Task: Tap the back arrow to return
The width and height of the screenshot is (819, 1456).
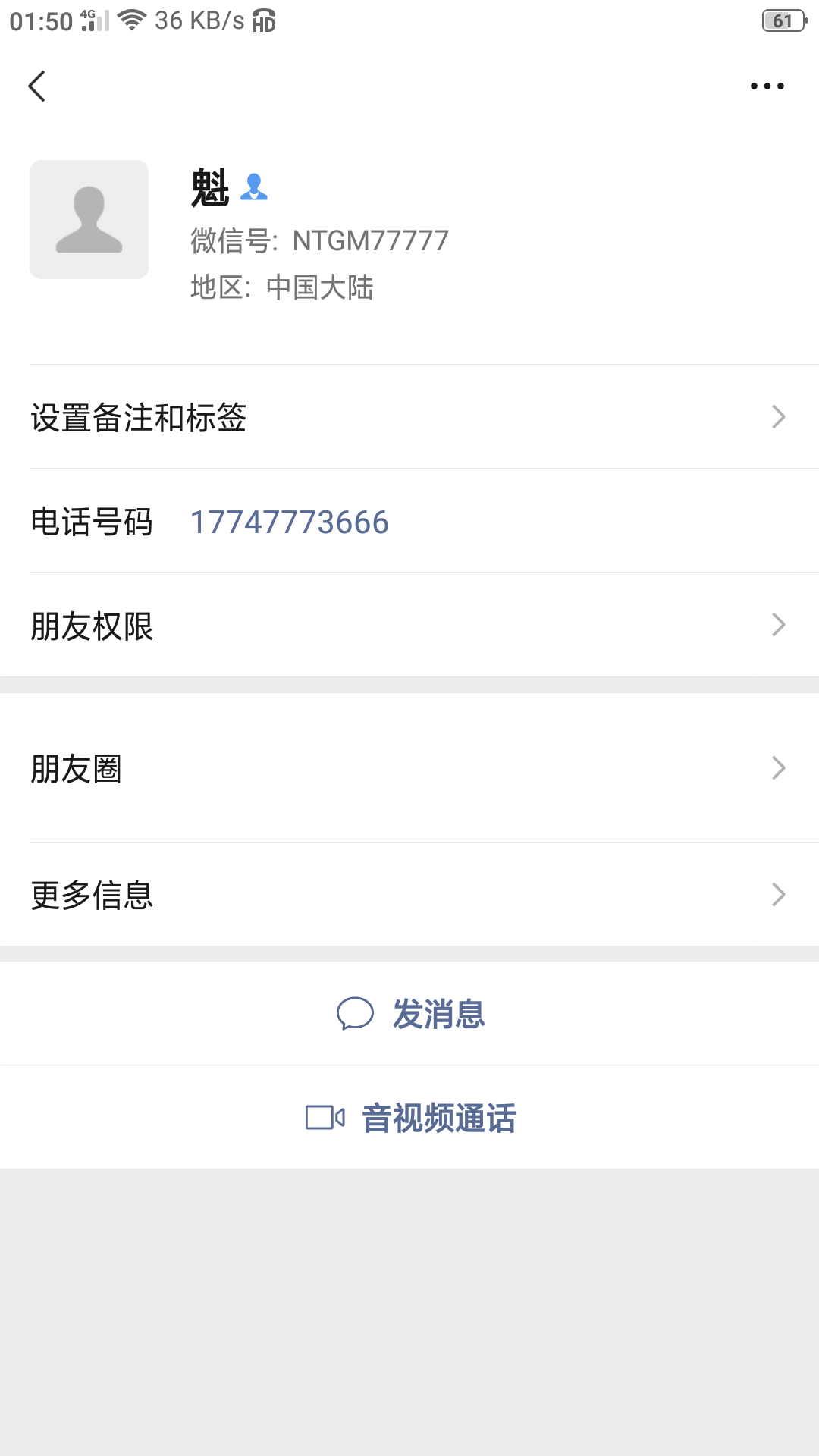Action: tap(37, 86)
